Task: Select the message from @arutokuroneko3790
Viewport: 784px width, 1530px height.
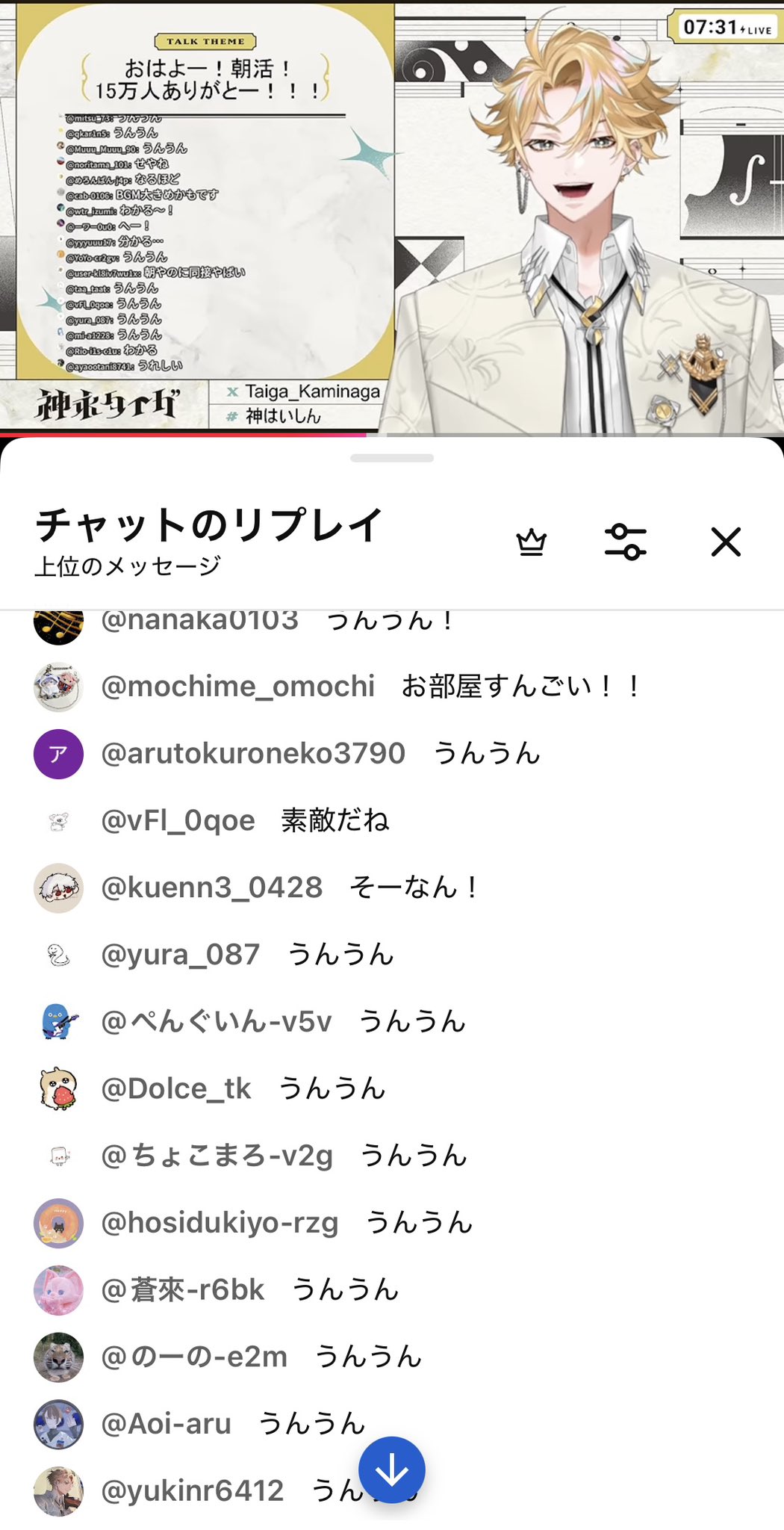Action: click(392, 754)
